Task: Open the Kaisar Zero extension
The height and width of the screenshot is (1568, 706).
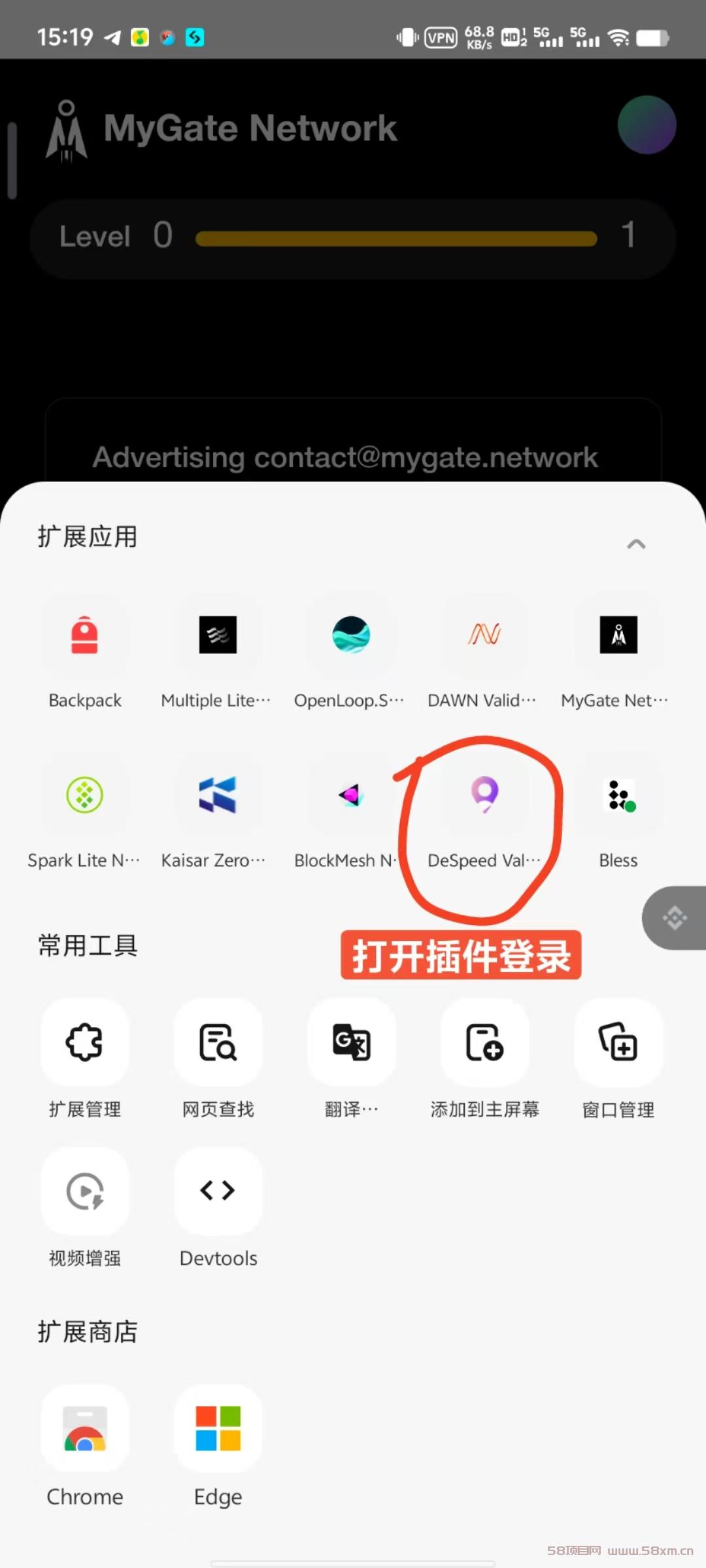Action: tap(218, 796)
